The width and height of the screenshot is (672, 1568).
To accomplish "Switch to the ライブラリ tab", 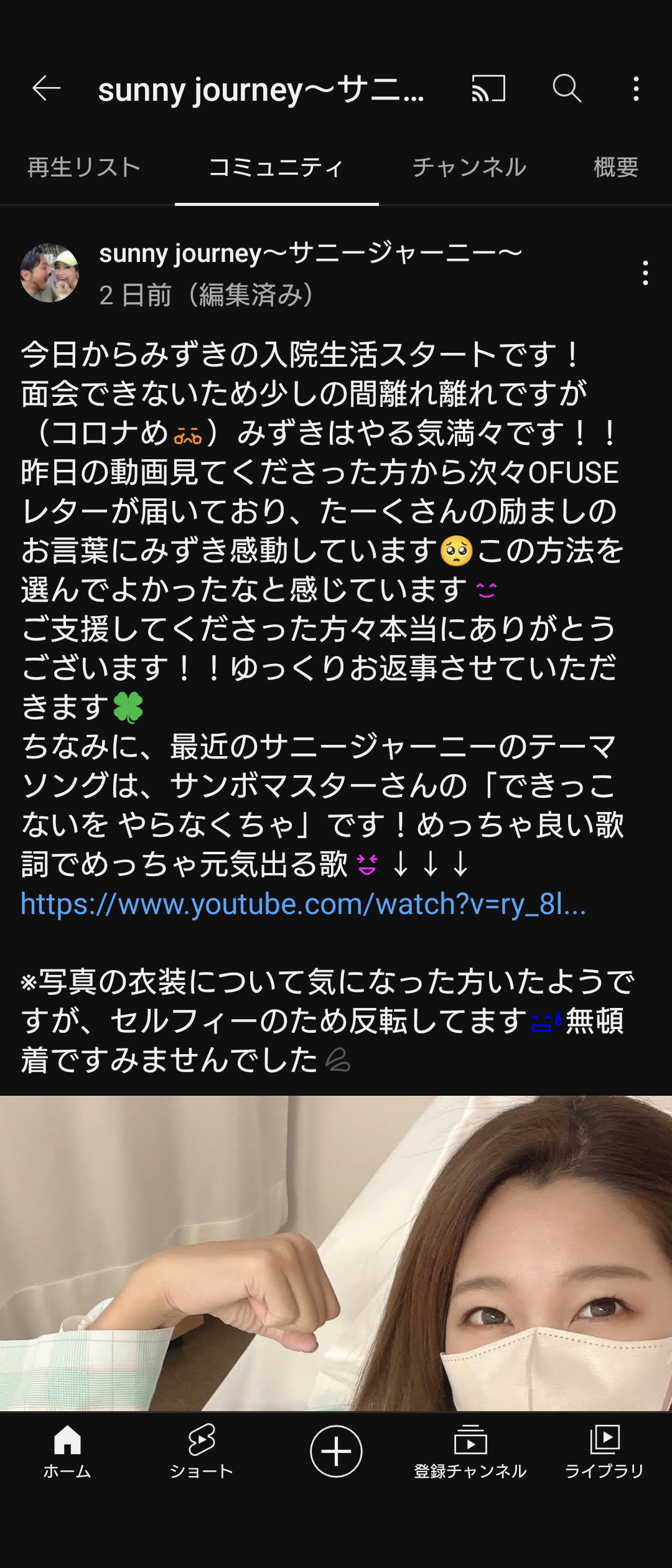I will [604, 1452].
